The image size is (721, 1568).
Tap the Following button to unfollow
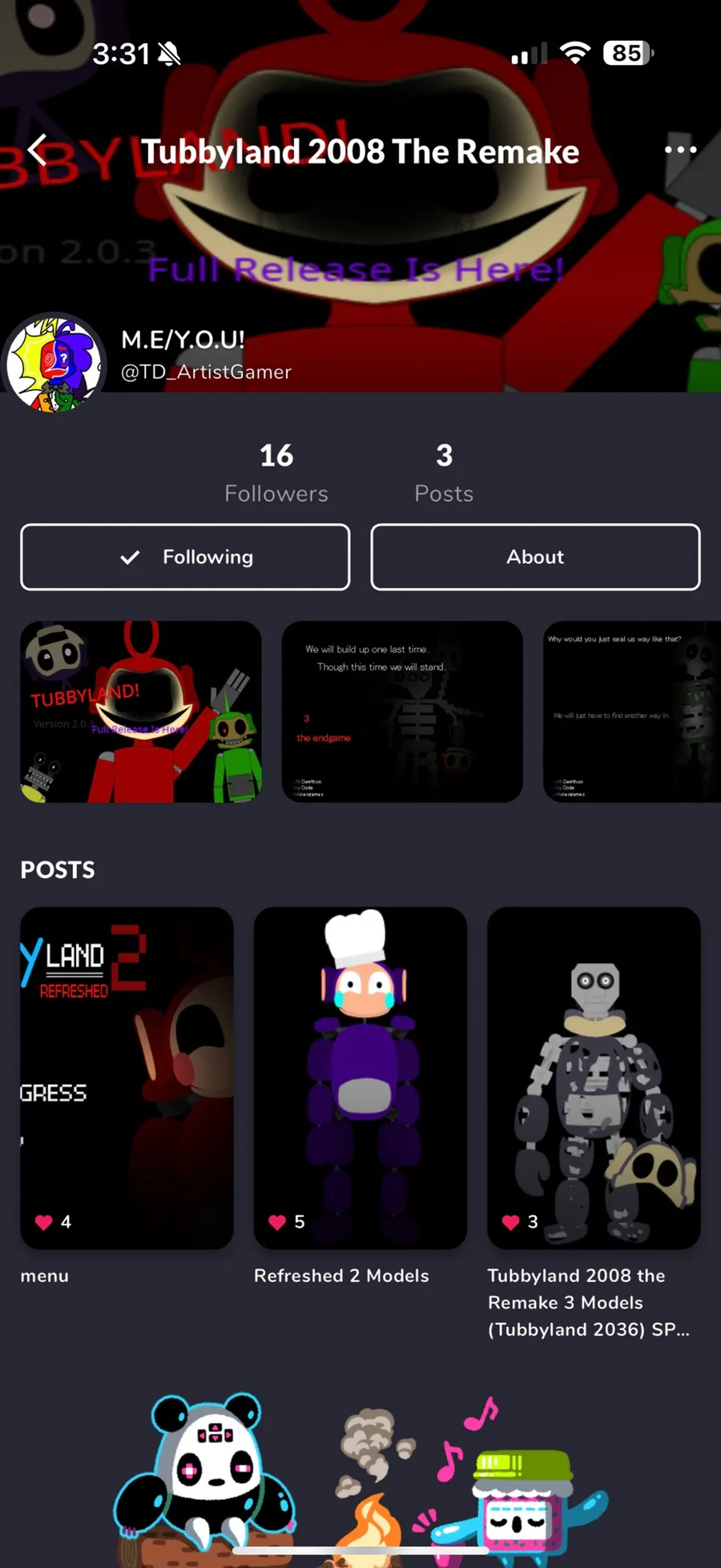(x=185, y=557)
